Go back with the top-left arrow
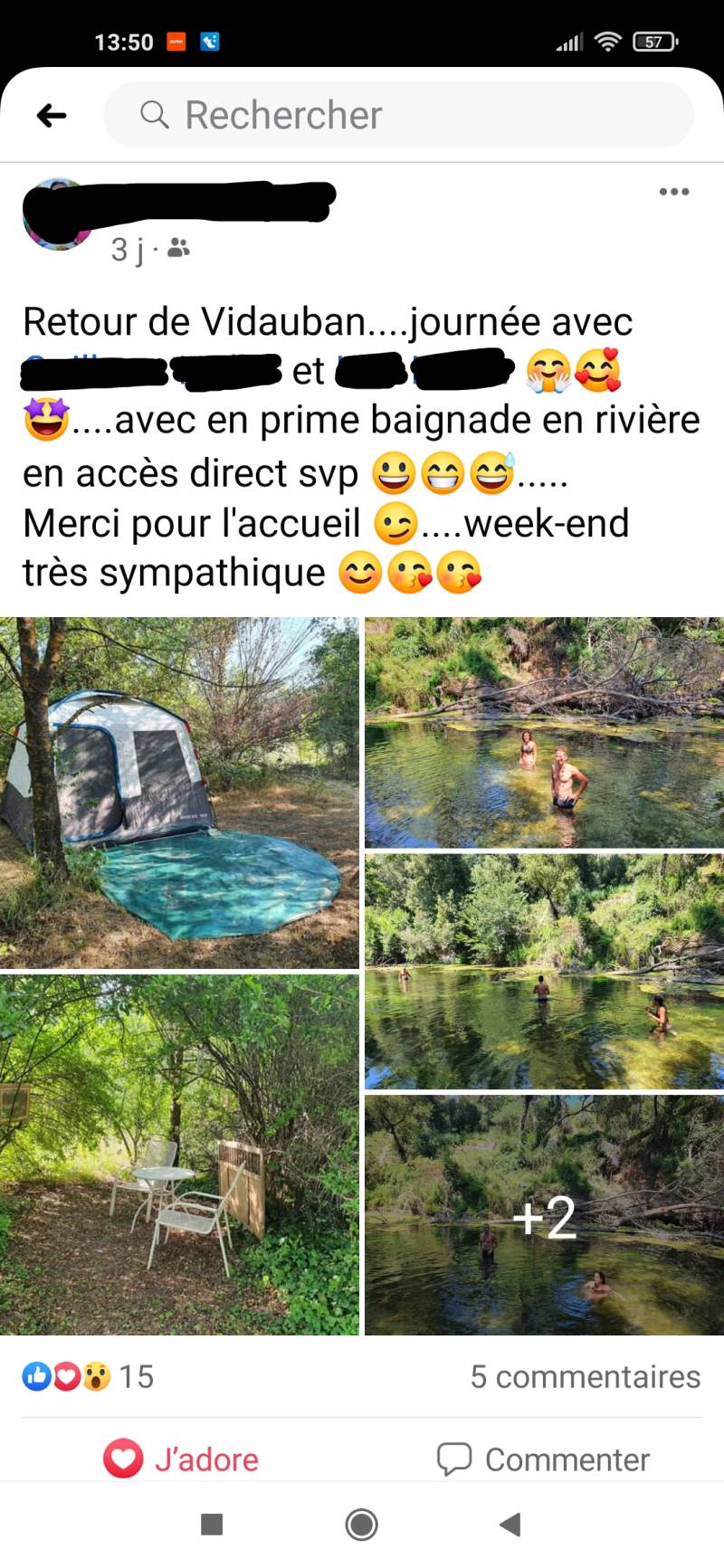This screenshot has width=724, height=1568. (x=52, y=116)
